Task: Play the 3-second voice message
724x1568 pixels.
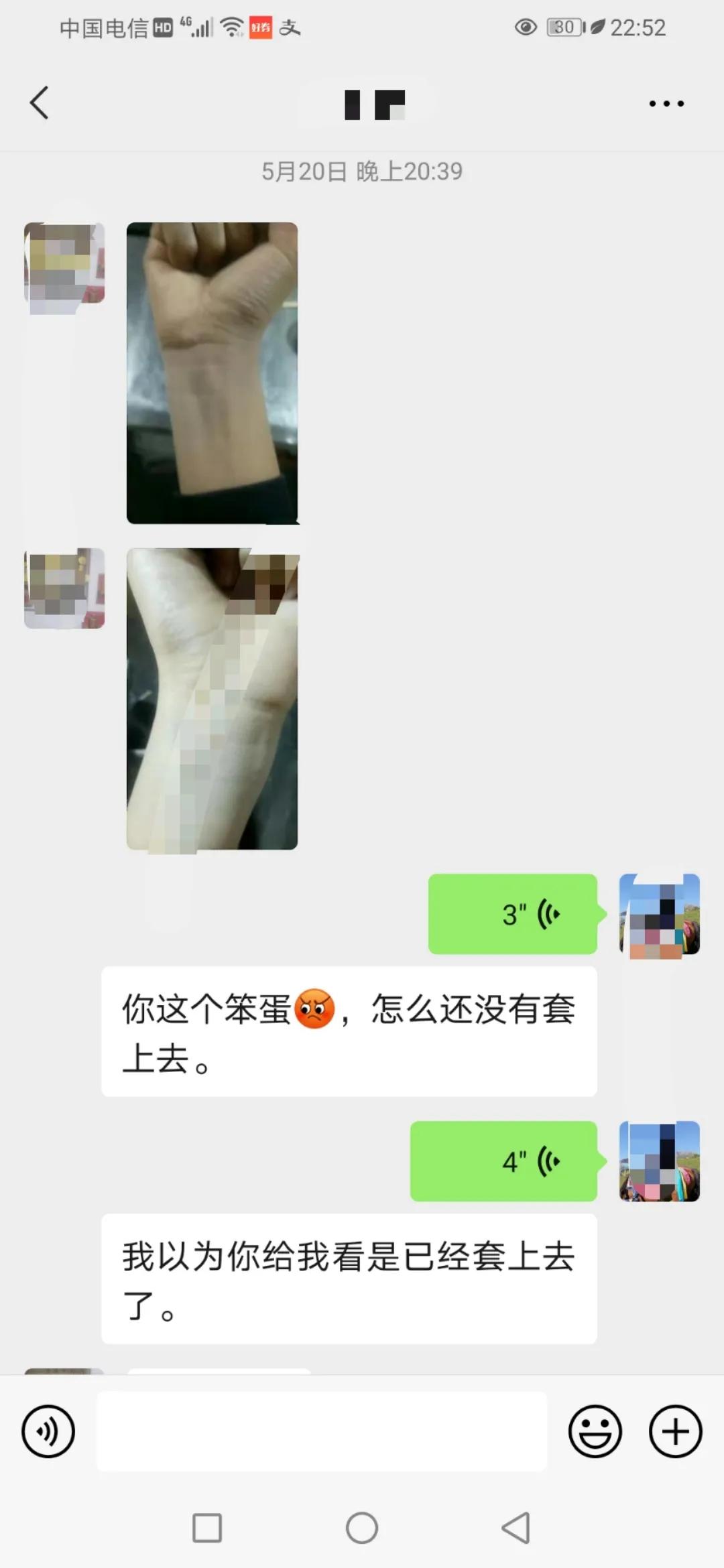Action: [x=511, y=914]
